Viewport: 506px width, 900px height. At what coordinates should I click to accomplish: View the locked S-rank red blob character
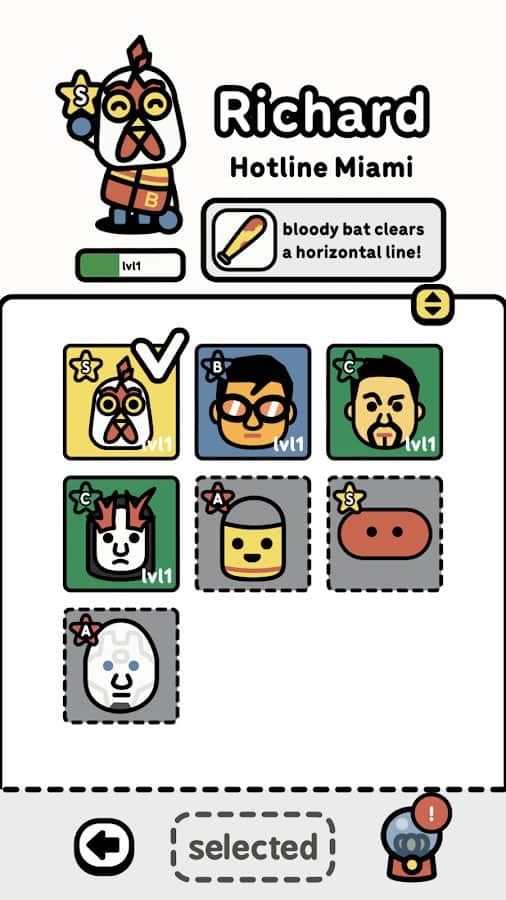pyautogui.click(x=385, y=534)
